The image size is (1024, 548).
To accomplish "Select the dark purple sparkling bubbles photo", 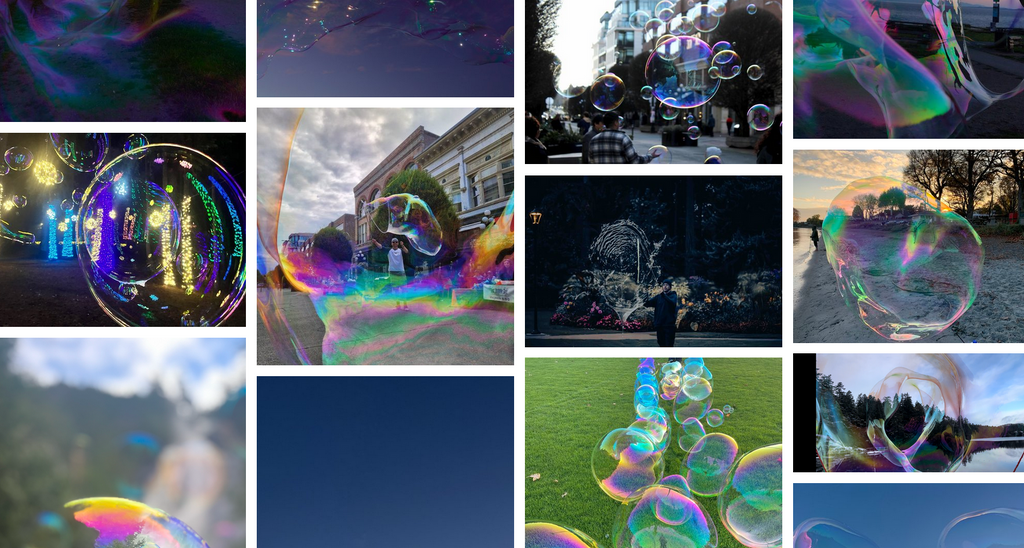I will [385, 48].
